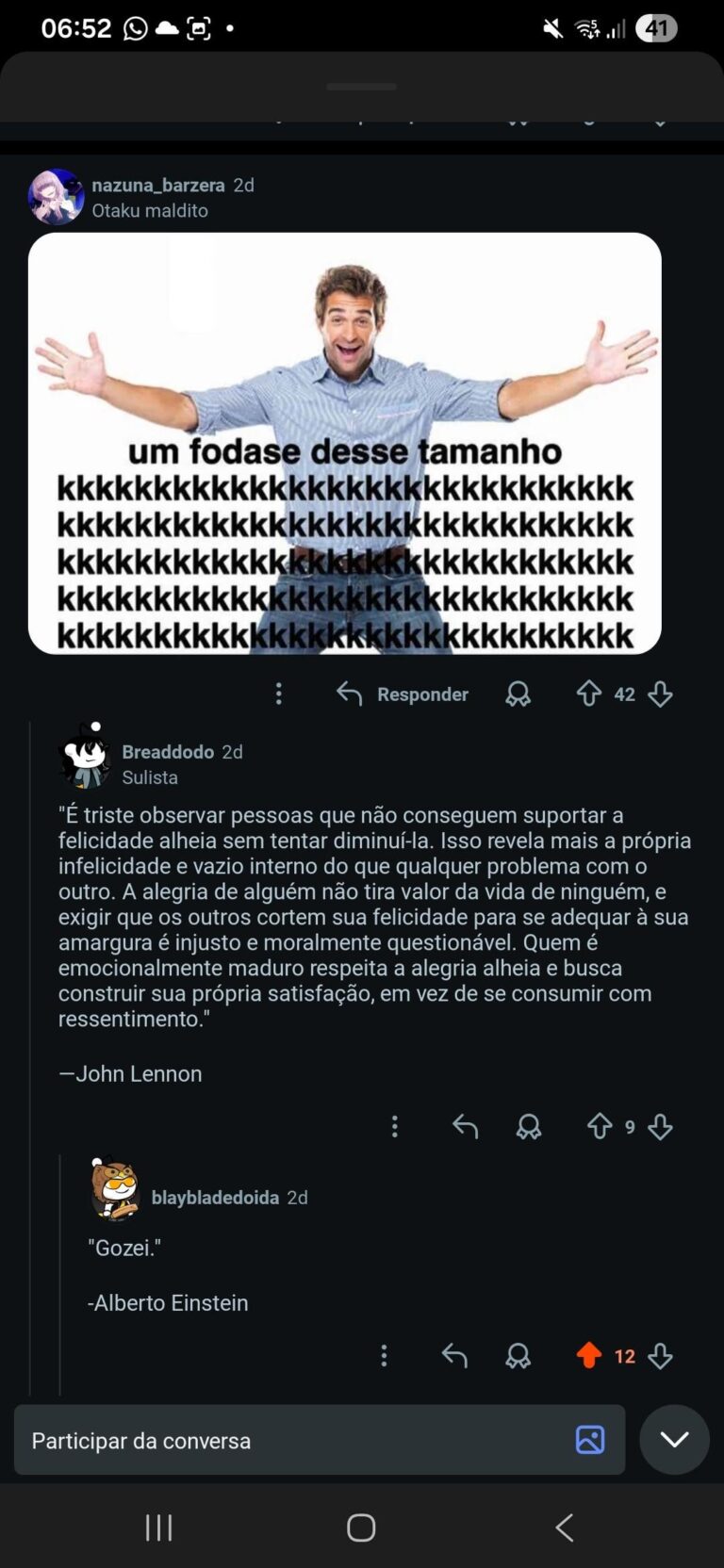Upvote nazuna_barzera's comment

click(x=589, y=694)
